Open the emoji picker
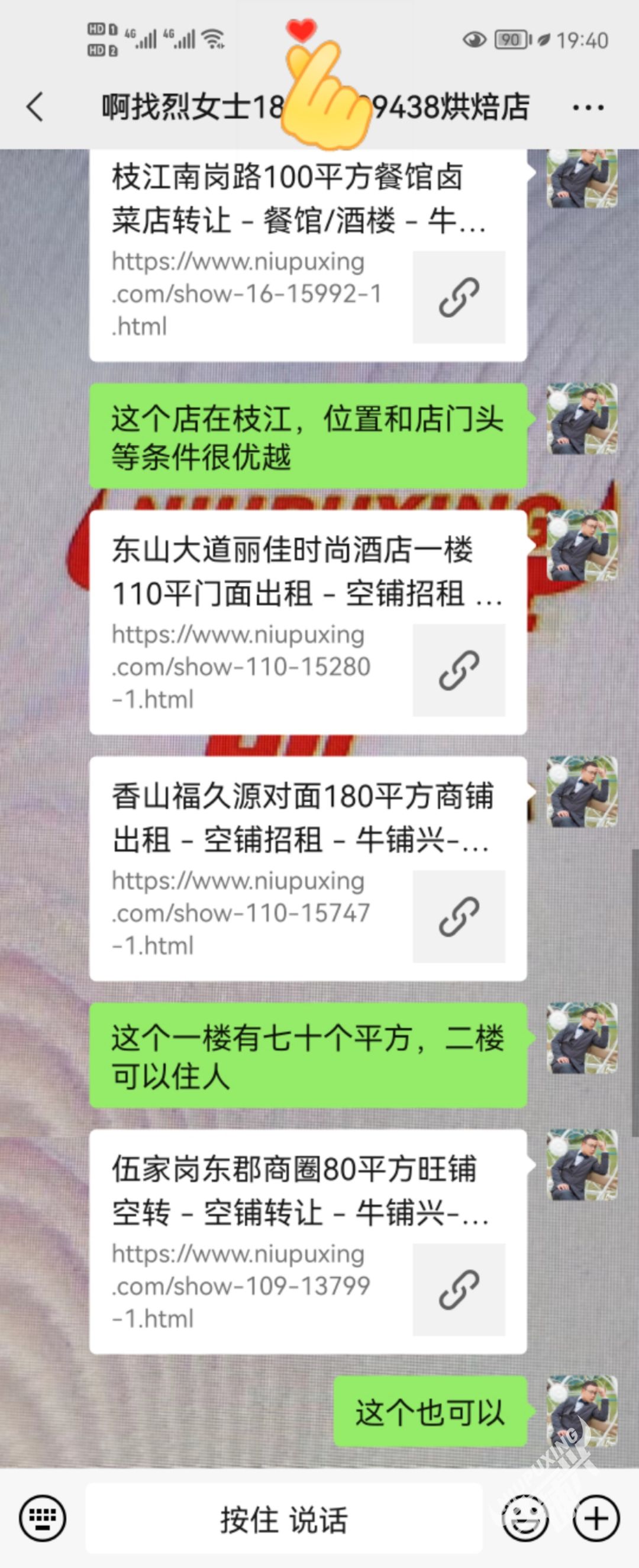Image resolution: width=639 pixels, height=1568 pixels. (x=525, y=1518)
